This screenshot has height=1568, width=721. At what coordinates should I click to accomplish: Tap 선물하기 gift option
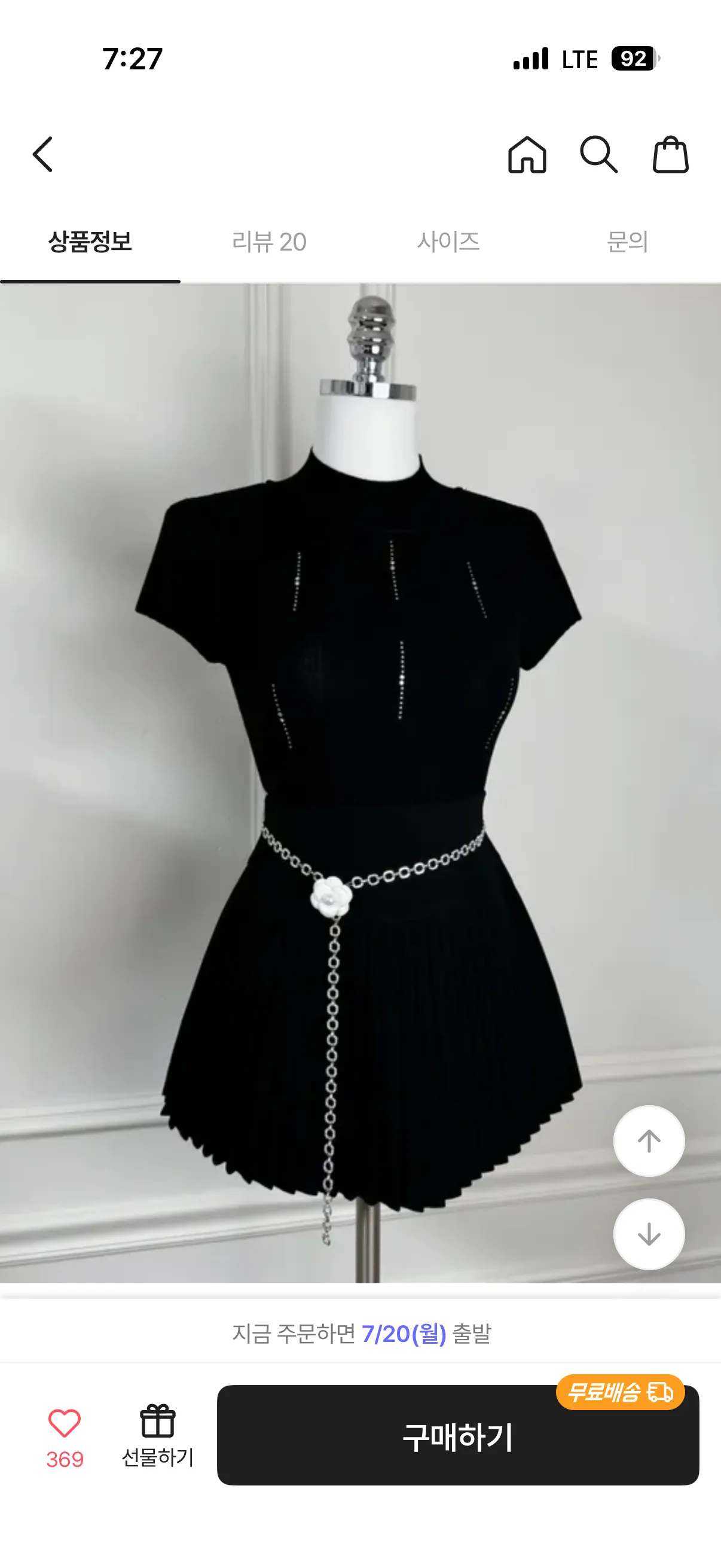click(x=158, y=1436)
